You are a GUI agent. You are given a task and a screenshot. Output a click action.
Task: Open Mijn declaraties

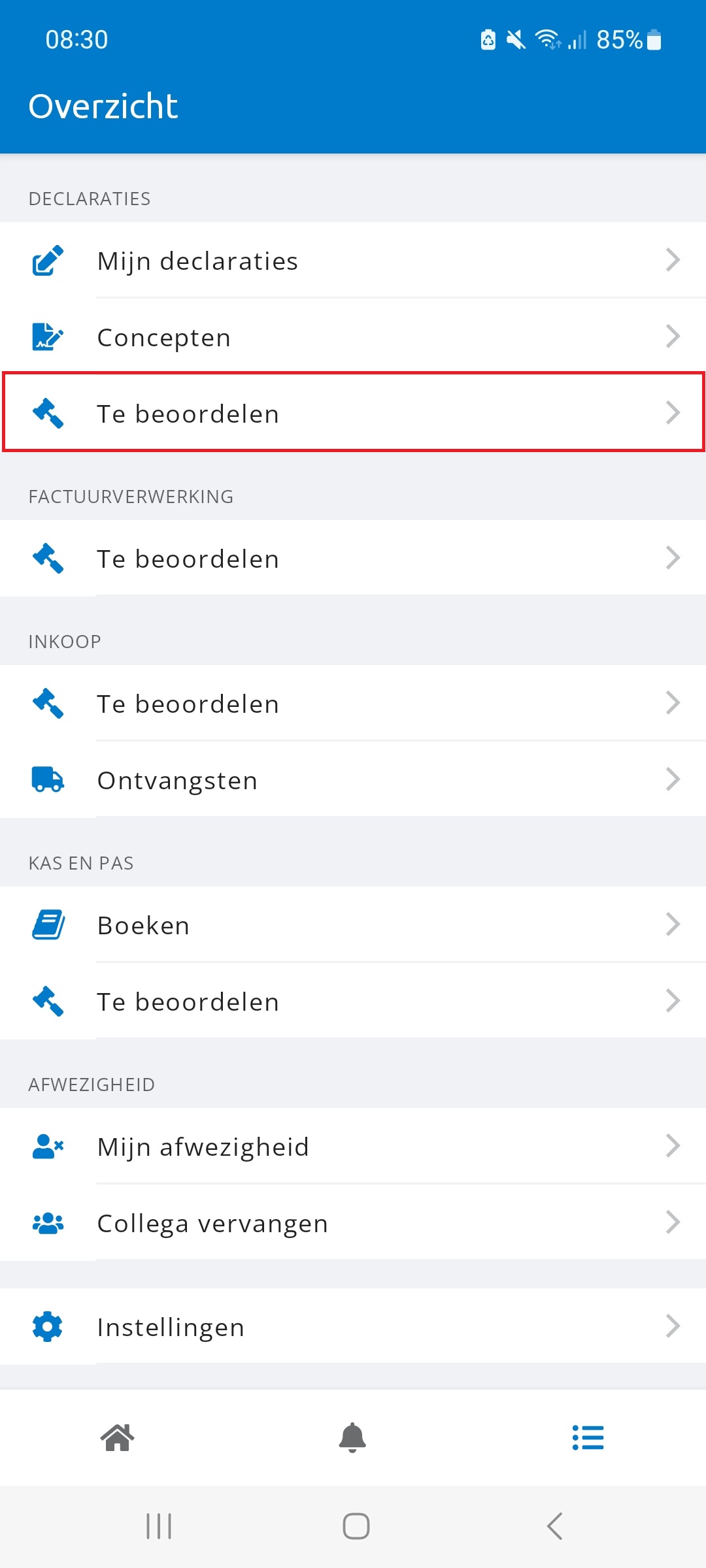click(353, 260)
